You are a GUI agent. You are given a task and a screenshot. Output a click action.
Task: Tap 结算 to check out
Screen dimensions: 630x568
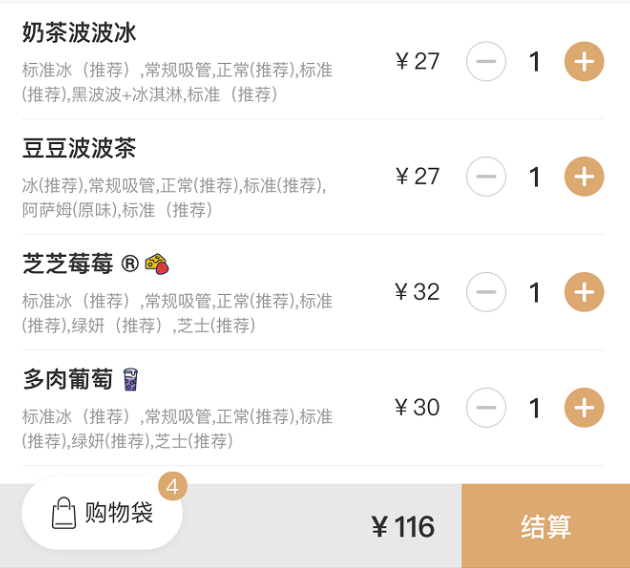pos(545,526)
